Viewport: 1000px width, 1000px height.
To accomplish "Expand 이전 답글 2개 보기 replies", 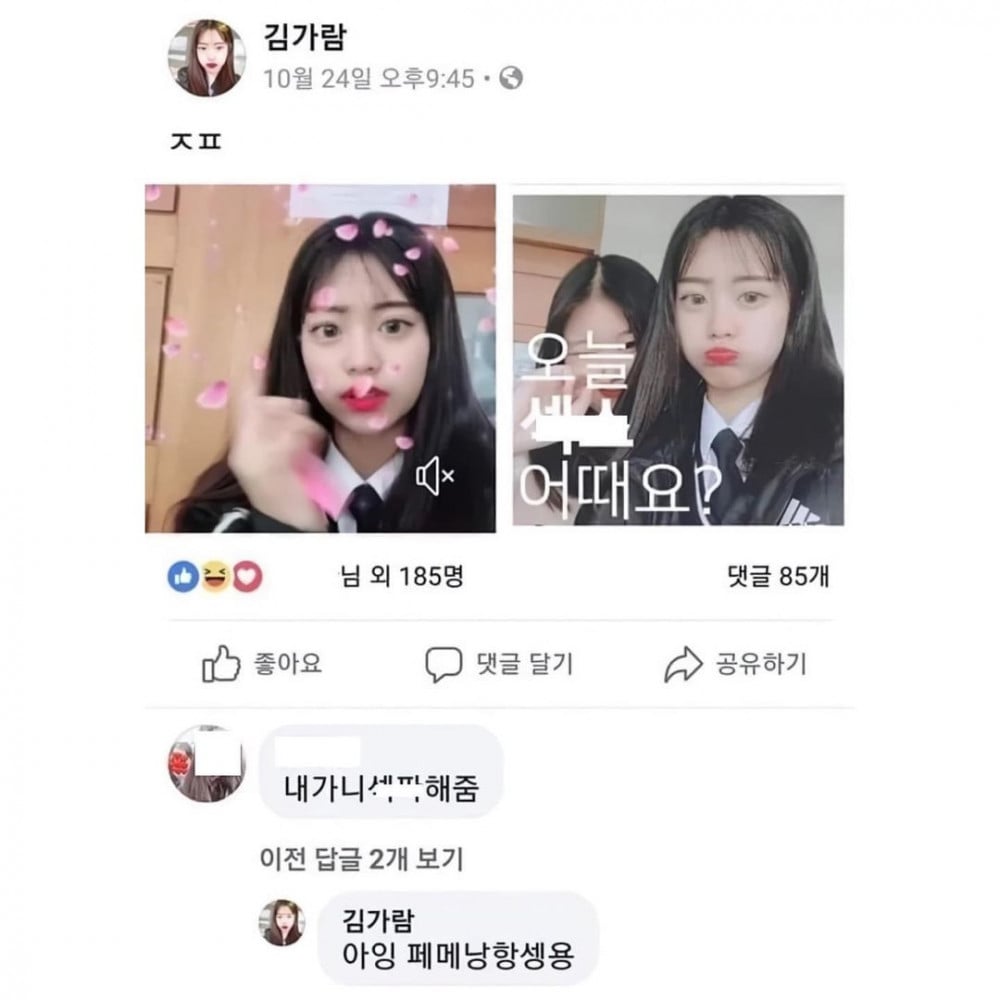I will (360, 857).
